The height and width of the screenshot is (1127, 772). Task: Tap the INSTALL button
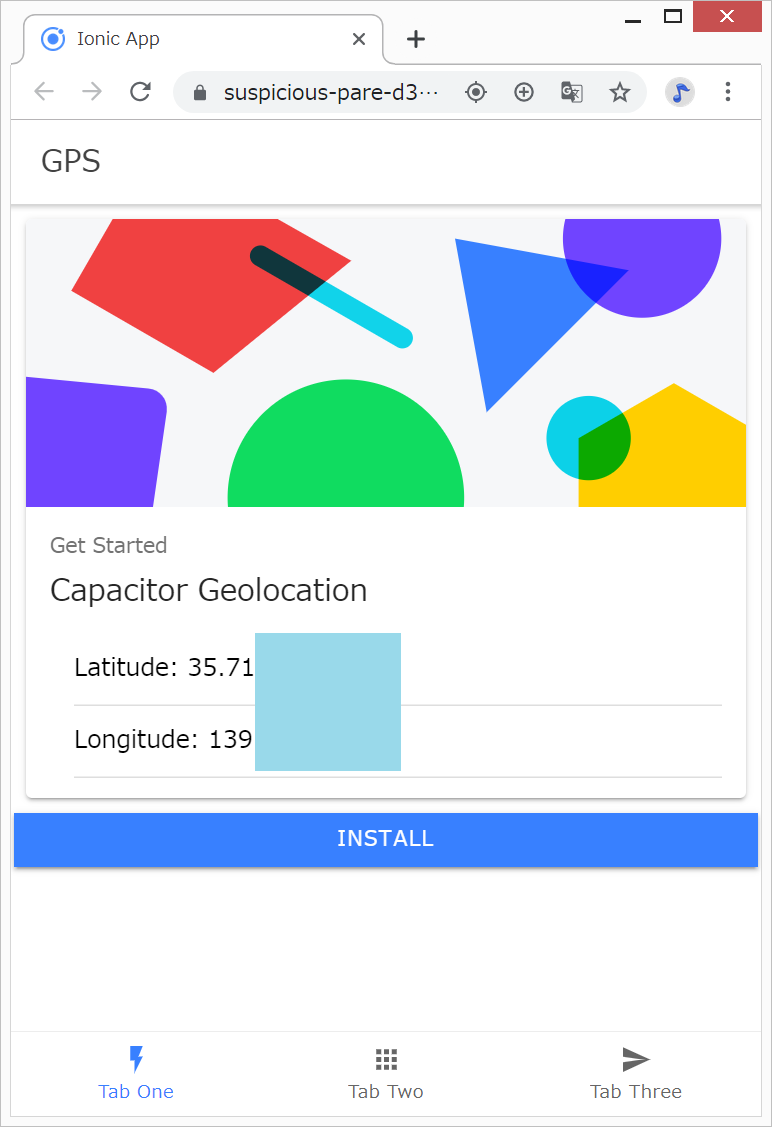tap(385, 839)
